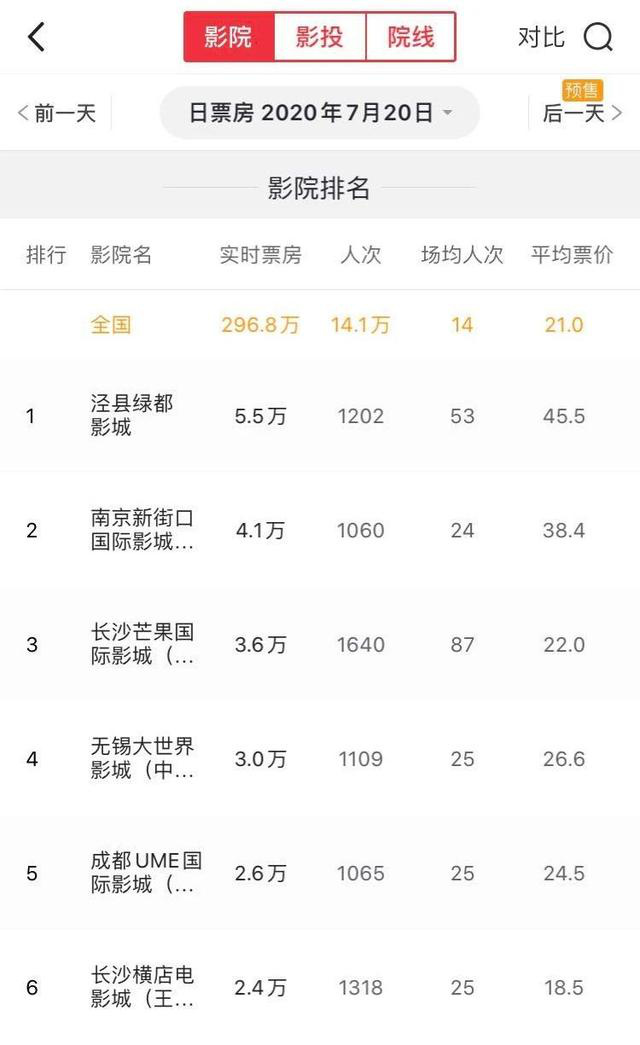Viewport: 640px width, 1045px height.
Task: Switch to the 影投 tab
Action: click(319, 37)
